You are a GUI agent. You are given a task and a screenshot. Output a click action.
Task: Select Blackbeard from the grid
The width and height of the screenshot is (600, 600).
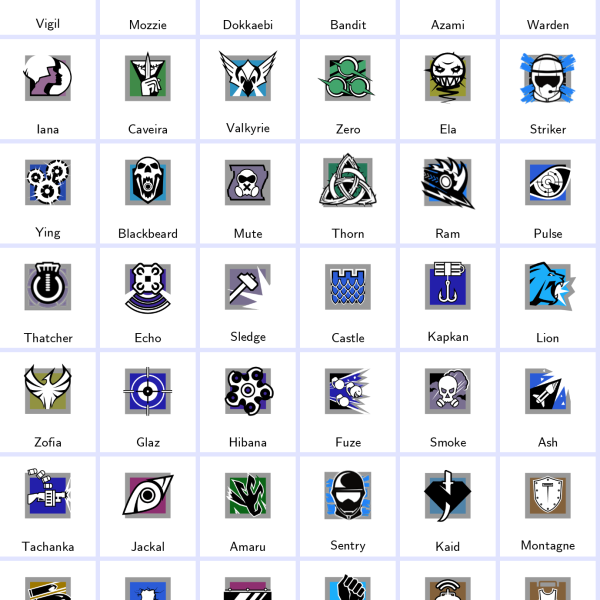[x=148, y=182]
